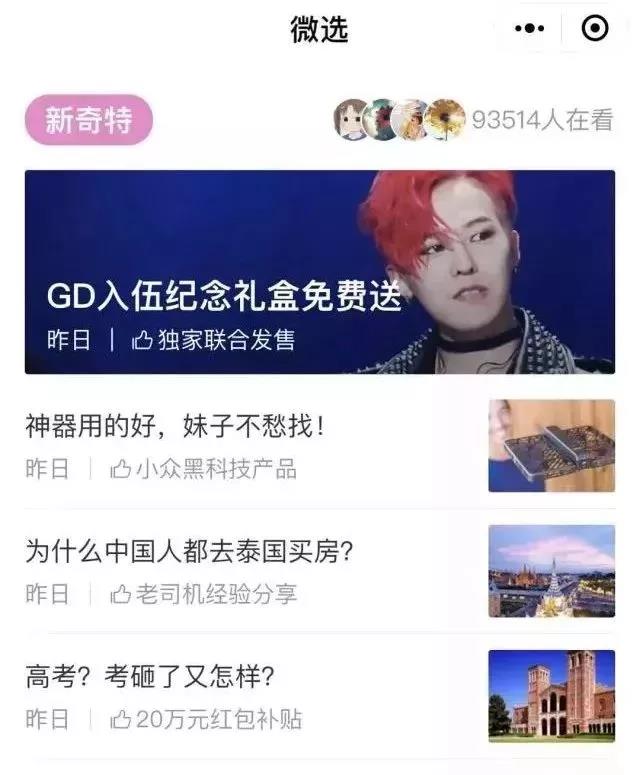632x775 pixels.
Task: Close the mini program via circle icon
Action: pyautogui.click(x=595, y=29)
